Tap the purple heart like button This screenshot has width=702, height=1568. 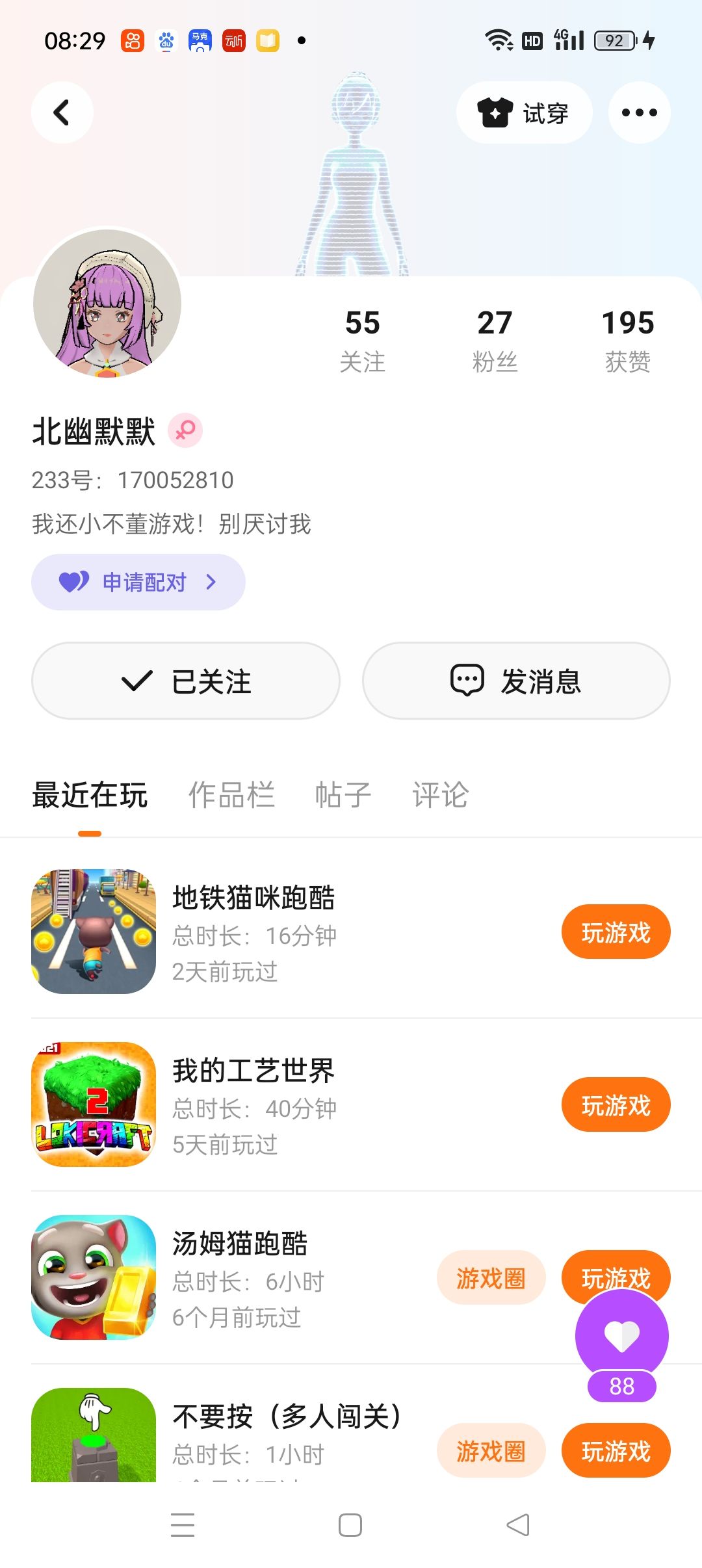[x=621, y=1335]
